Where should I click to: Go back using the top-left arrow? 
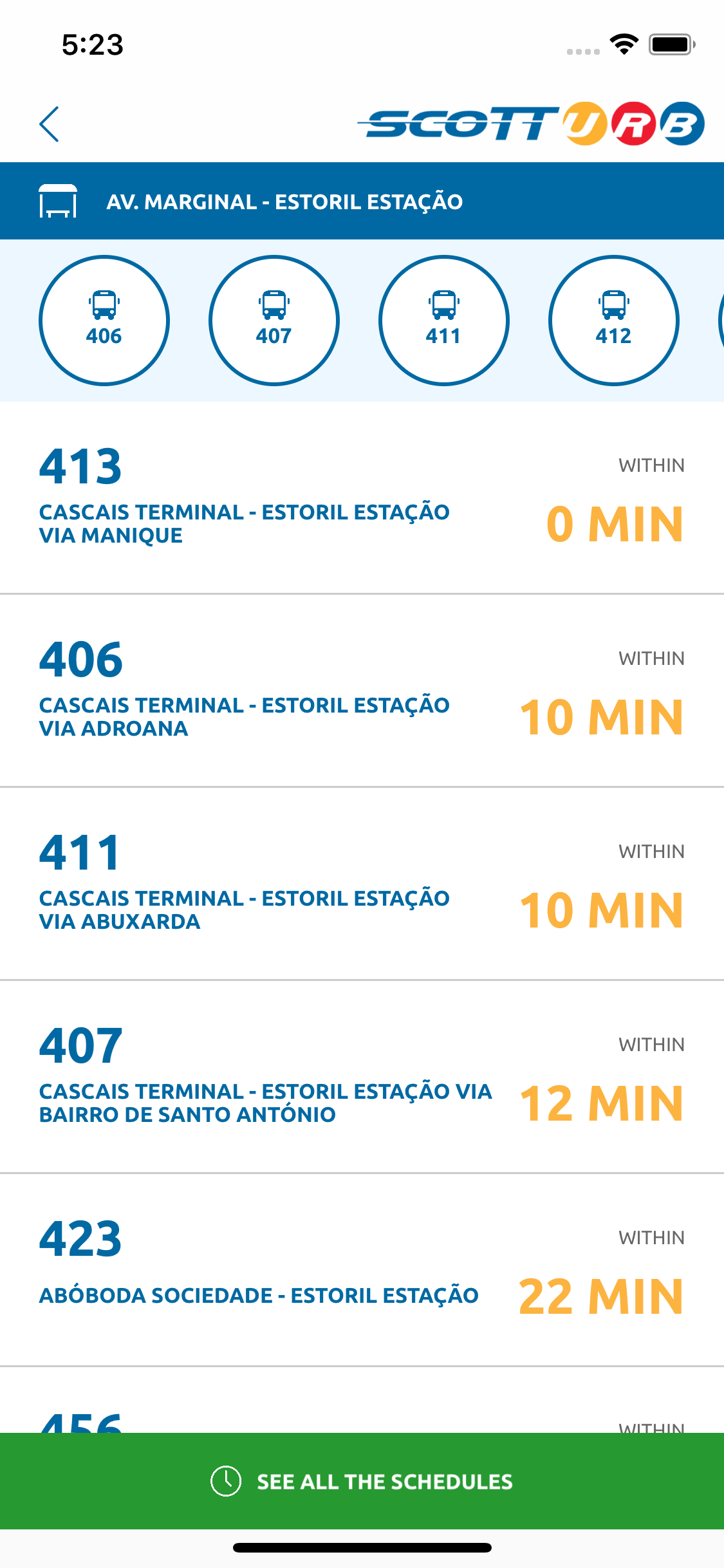(49, 124)
